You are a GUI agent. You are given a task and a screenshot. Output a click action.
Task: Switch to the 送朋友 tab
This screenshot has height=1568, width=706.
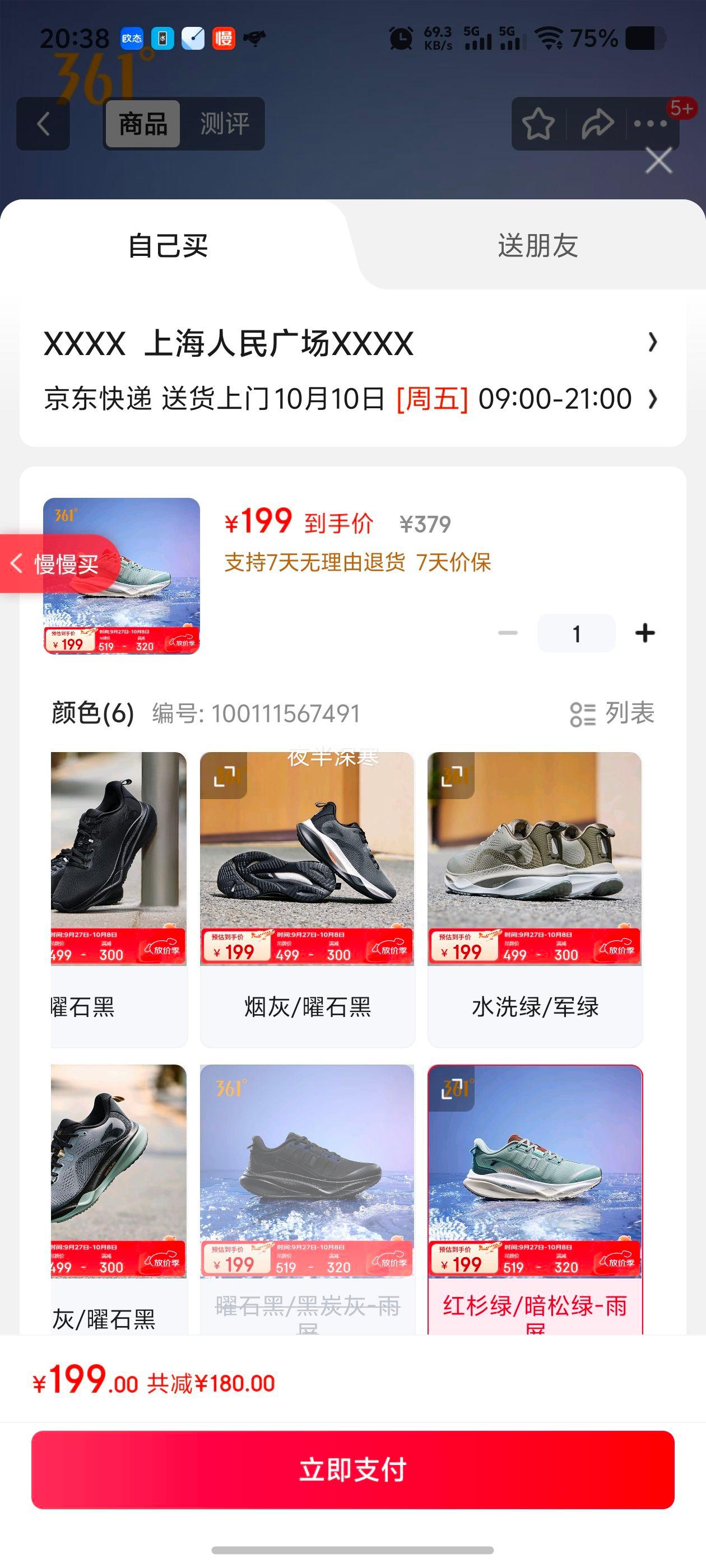537,246
